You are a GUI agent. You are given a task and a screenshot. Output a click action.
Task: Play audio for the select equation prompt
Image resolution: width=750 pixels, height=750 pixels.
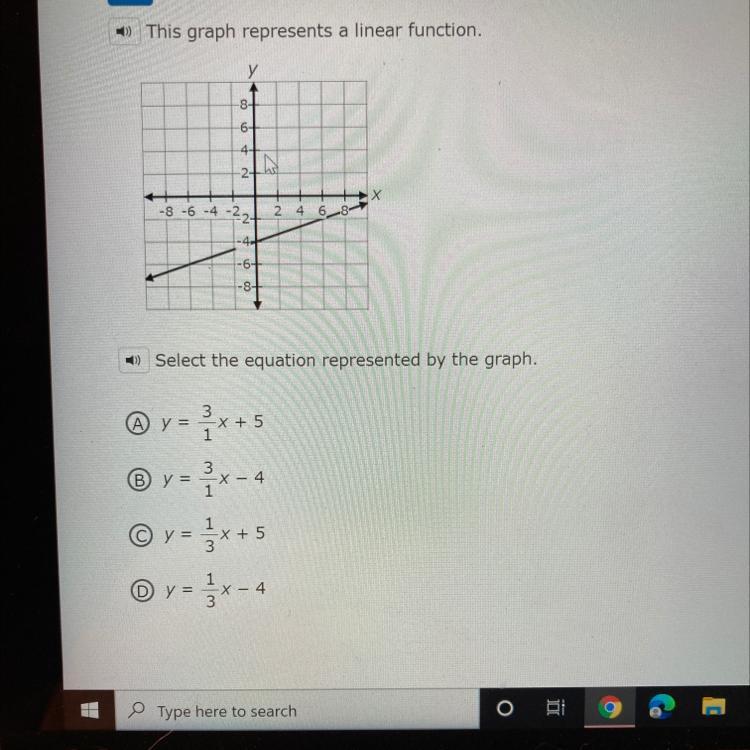click(x=134, y=360)
